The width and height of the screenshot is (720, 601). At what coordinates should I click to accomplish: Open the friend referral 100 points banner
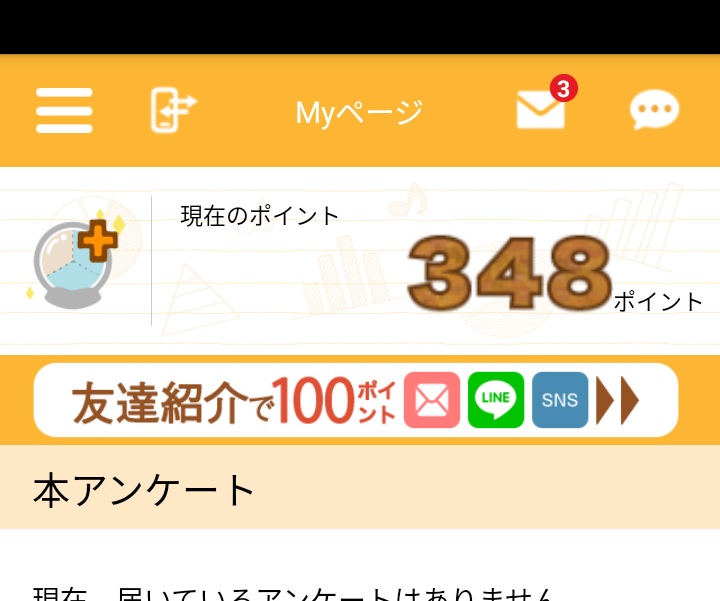(356, 400)
